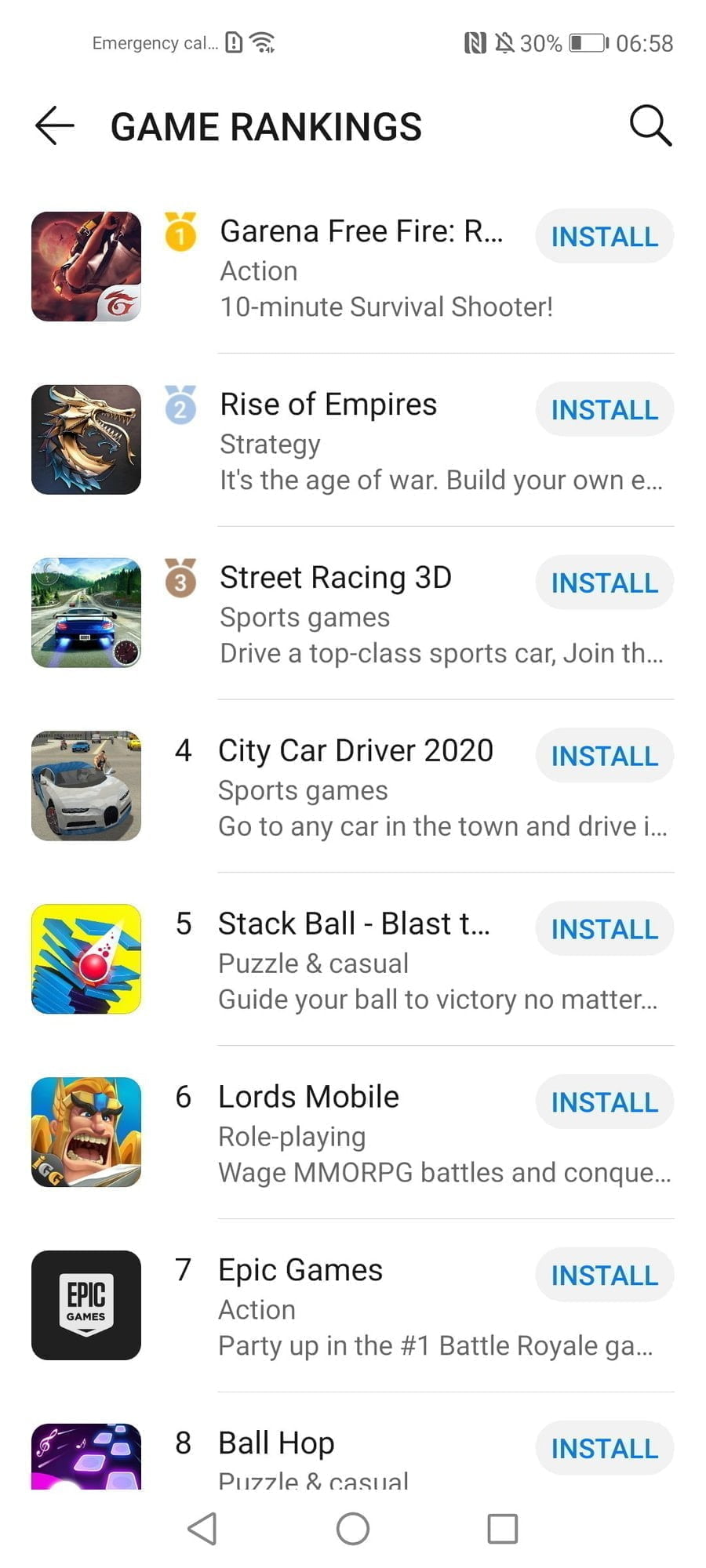Install Street Racing 3D
Image resolution: width=706 pixels, height=1568 pixels.
(x=604, y=583)
